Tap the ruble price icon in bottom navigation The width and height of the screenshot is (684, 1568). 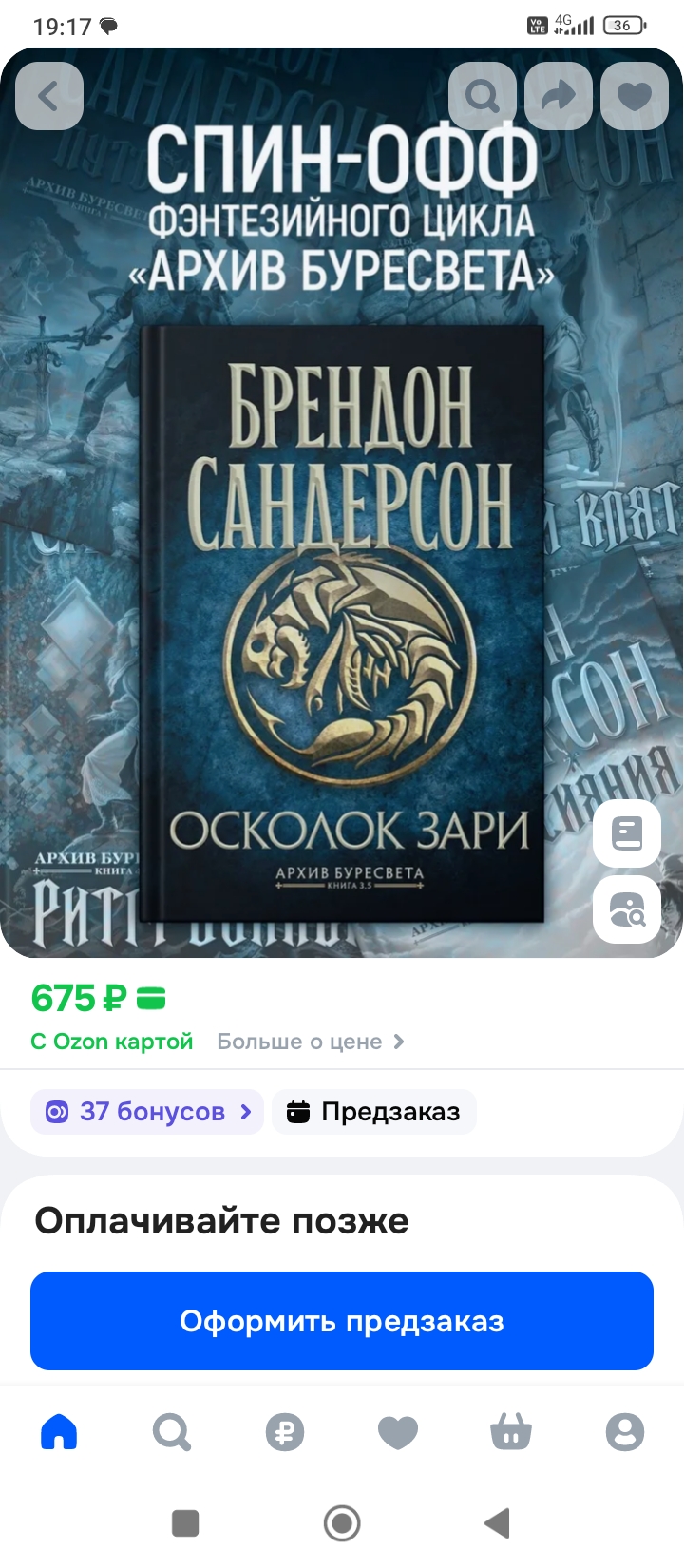(284, 1432)
